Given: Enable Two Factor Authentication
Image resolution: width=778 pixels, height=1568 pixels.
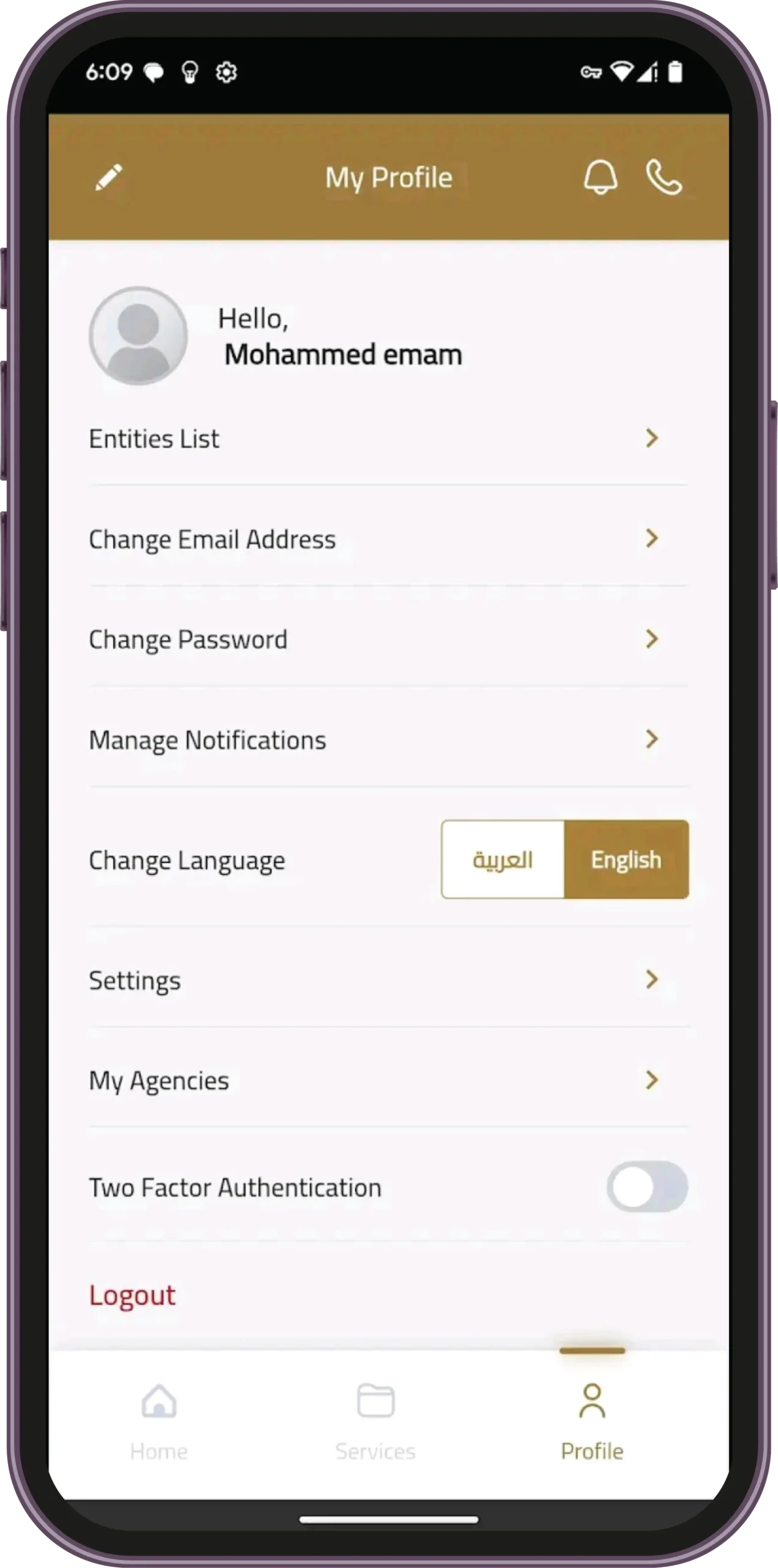Looking at the screenshot, I should [647, 1187].
